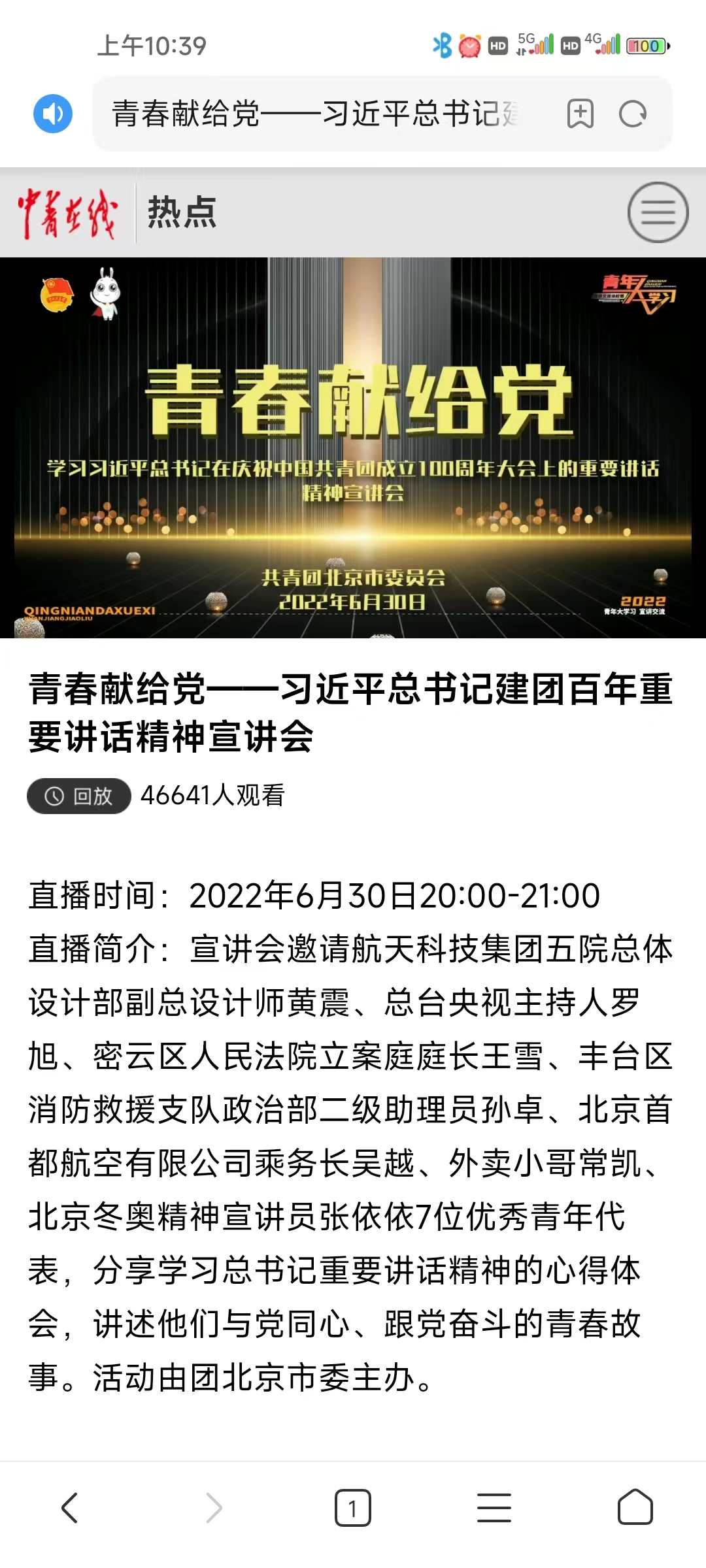
Task: Open the browser tabs switcher
Action: tap(352, 1508)
